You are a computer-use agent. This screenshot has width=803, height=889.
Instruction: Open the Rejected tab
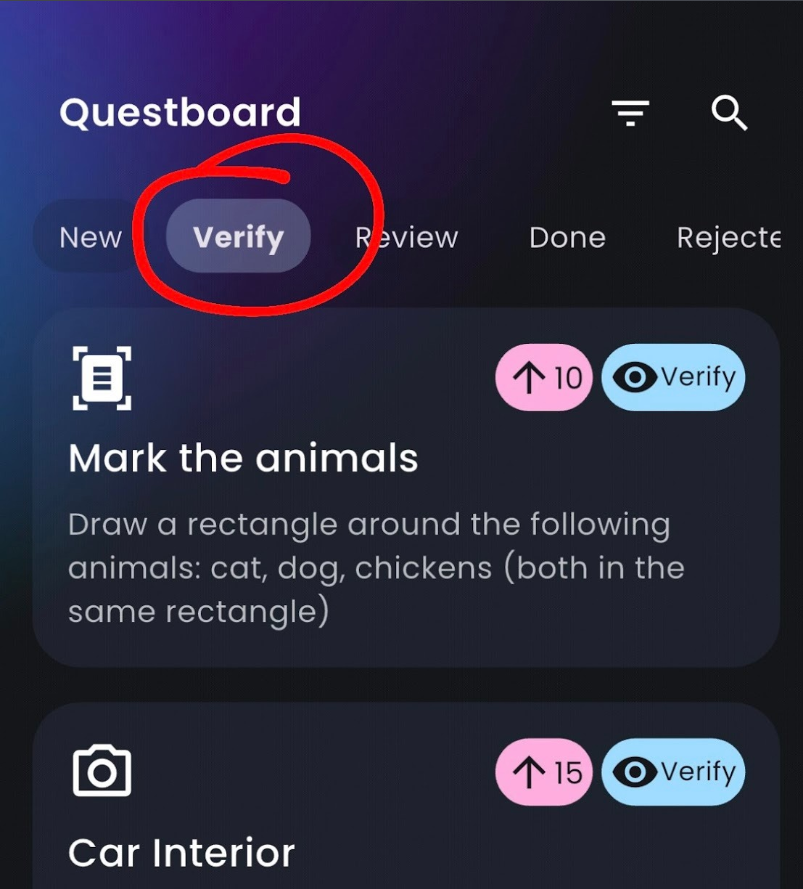[728, 238]
